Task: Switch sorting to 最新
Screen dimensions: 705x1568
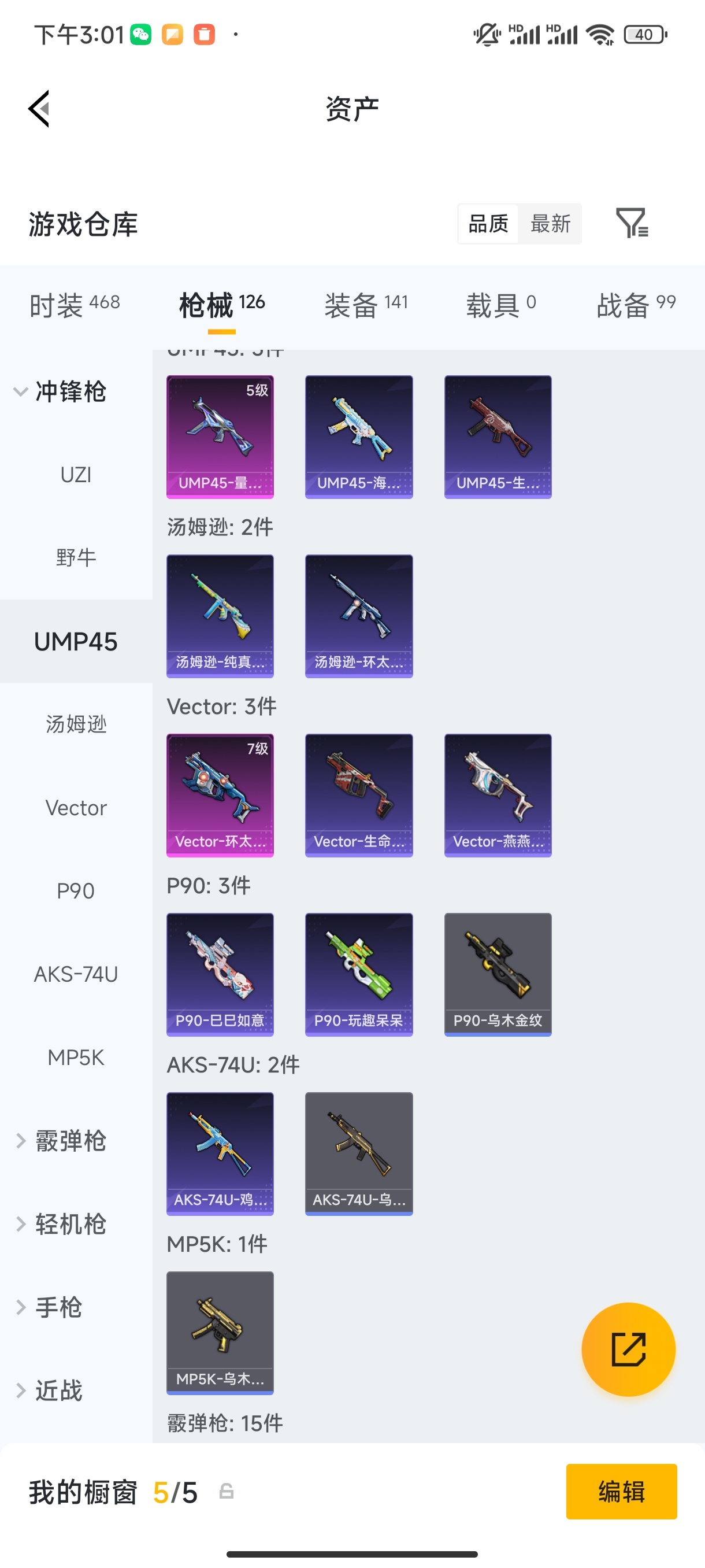Action: pyautogui.click(x=550, y=223)
